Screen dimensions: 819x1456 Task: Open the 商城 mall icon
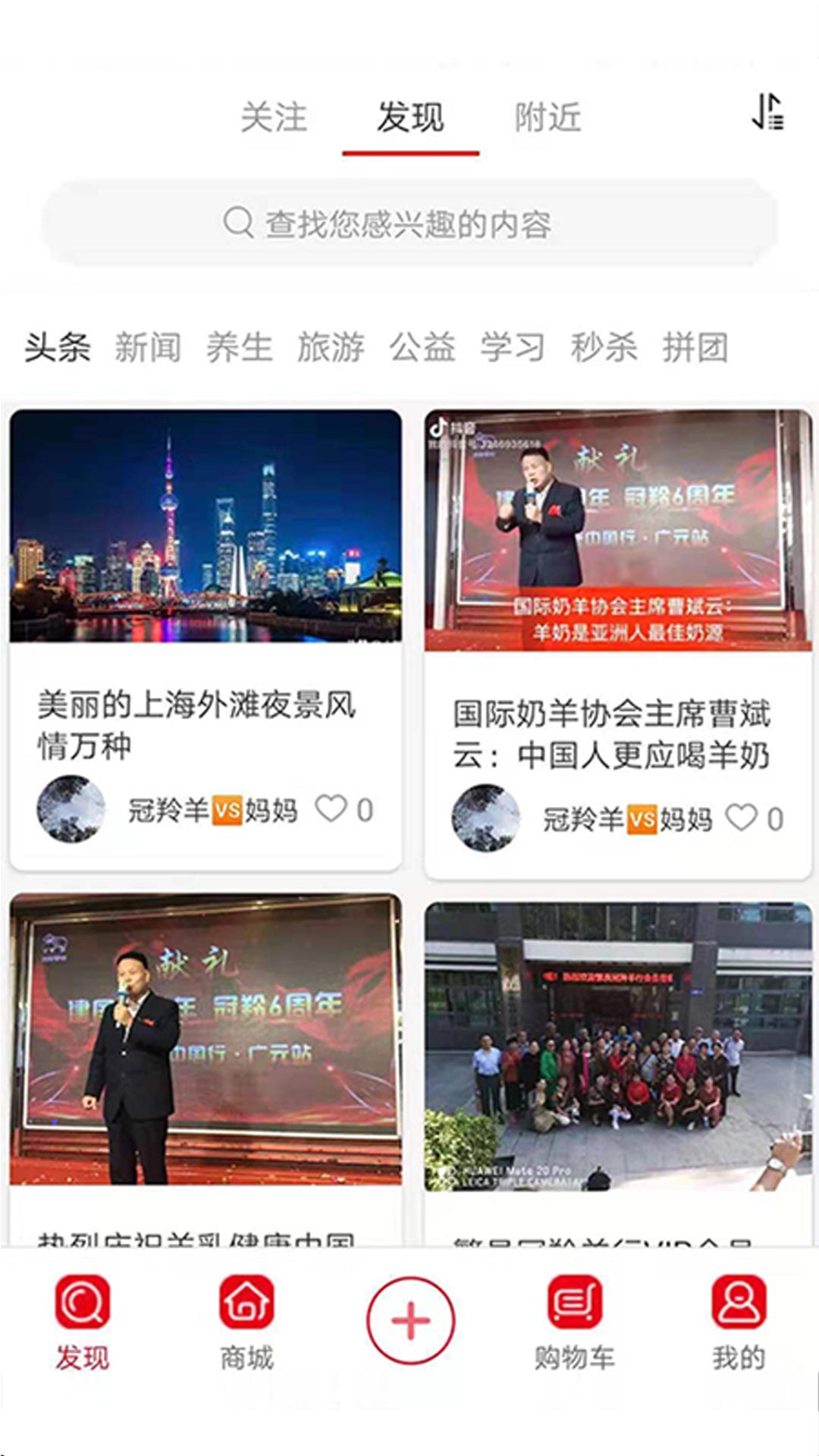(245, 1298)
